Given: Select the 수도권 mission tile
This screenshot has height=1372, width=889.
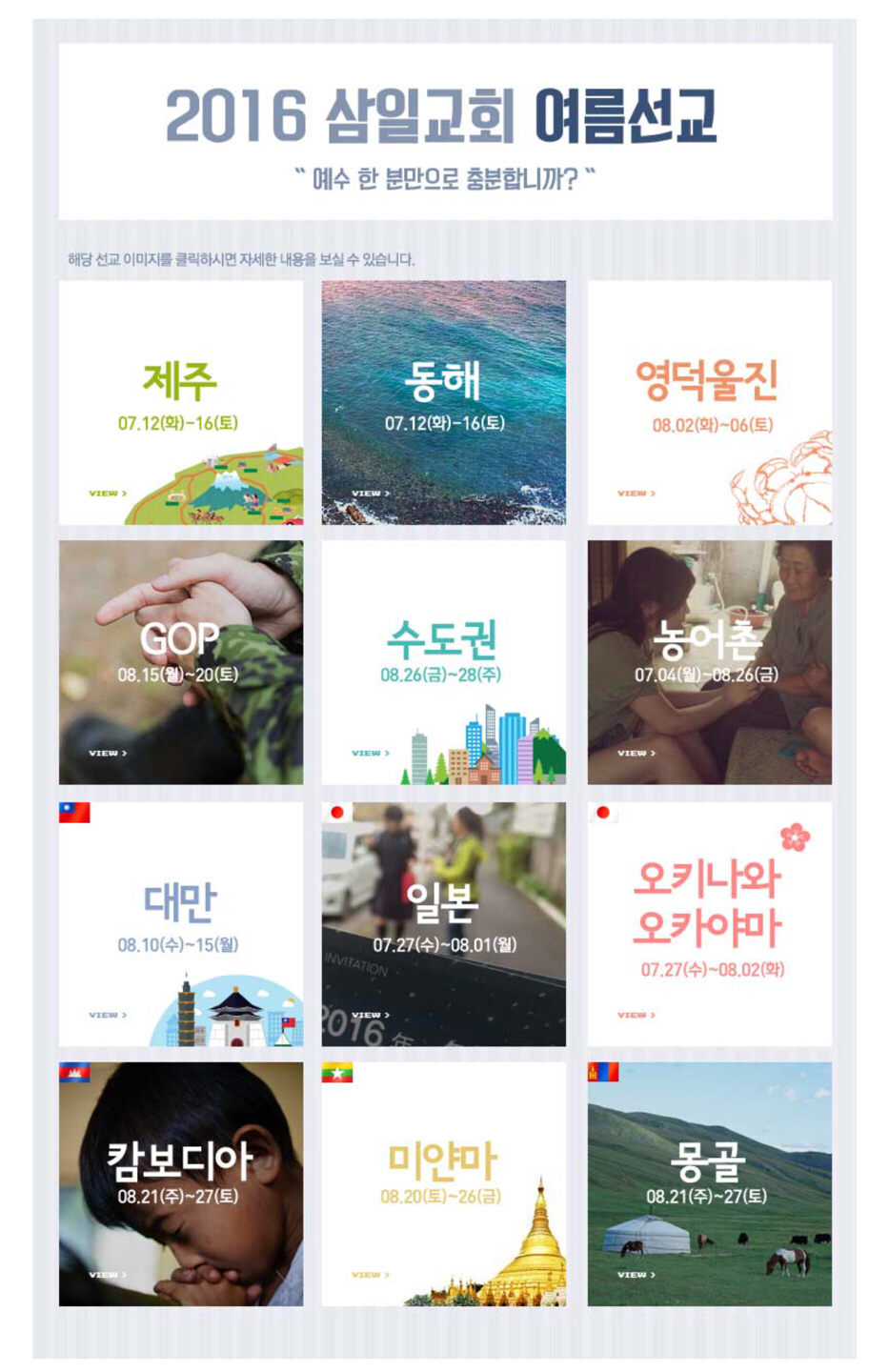Looking at the screenshot, I should (x=443, y=662).
